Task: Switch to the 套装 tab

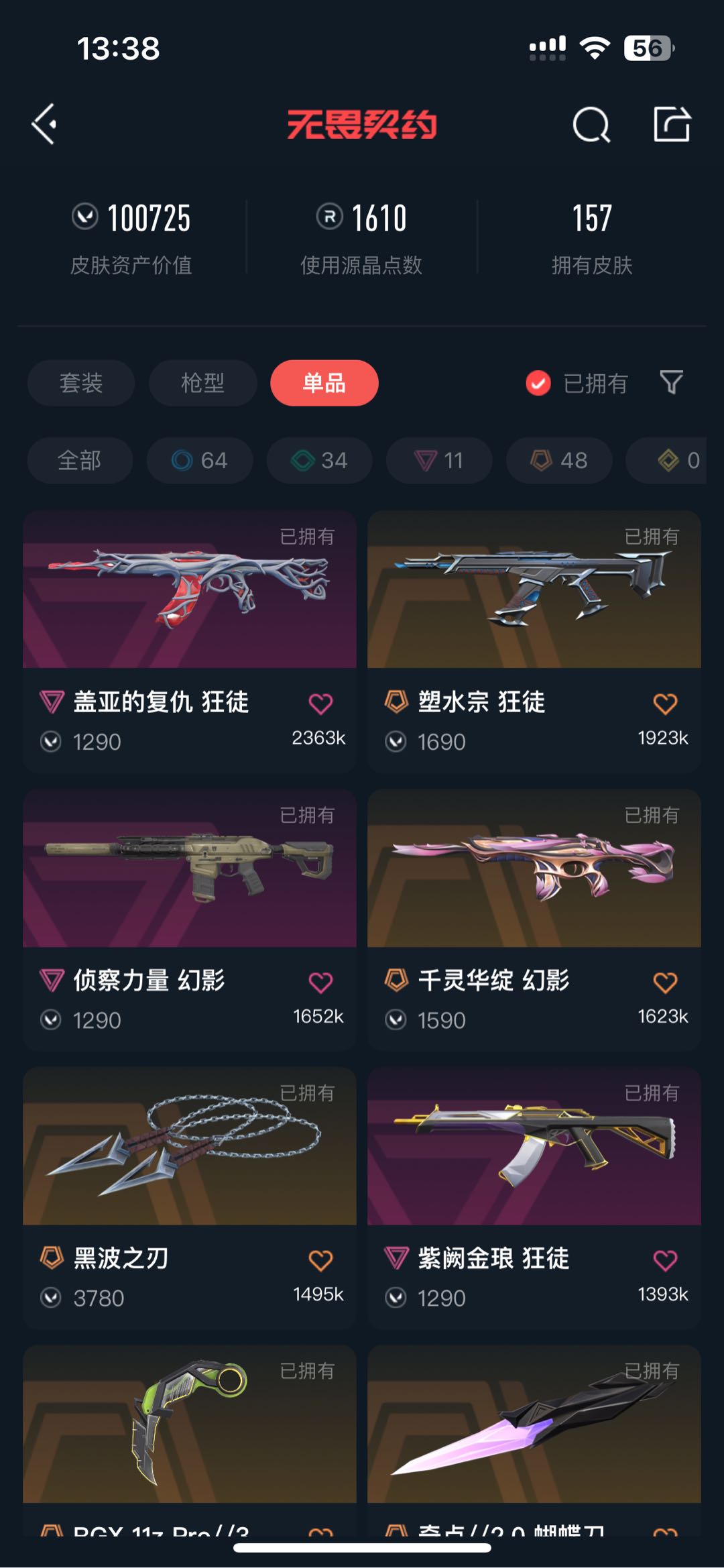Action: click(x=81, y=383)
